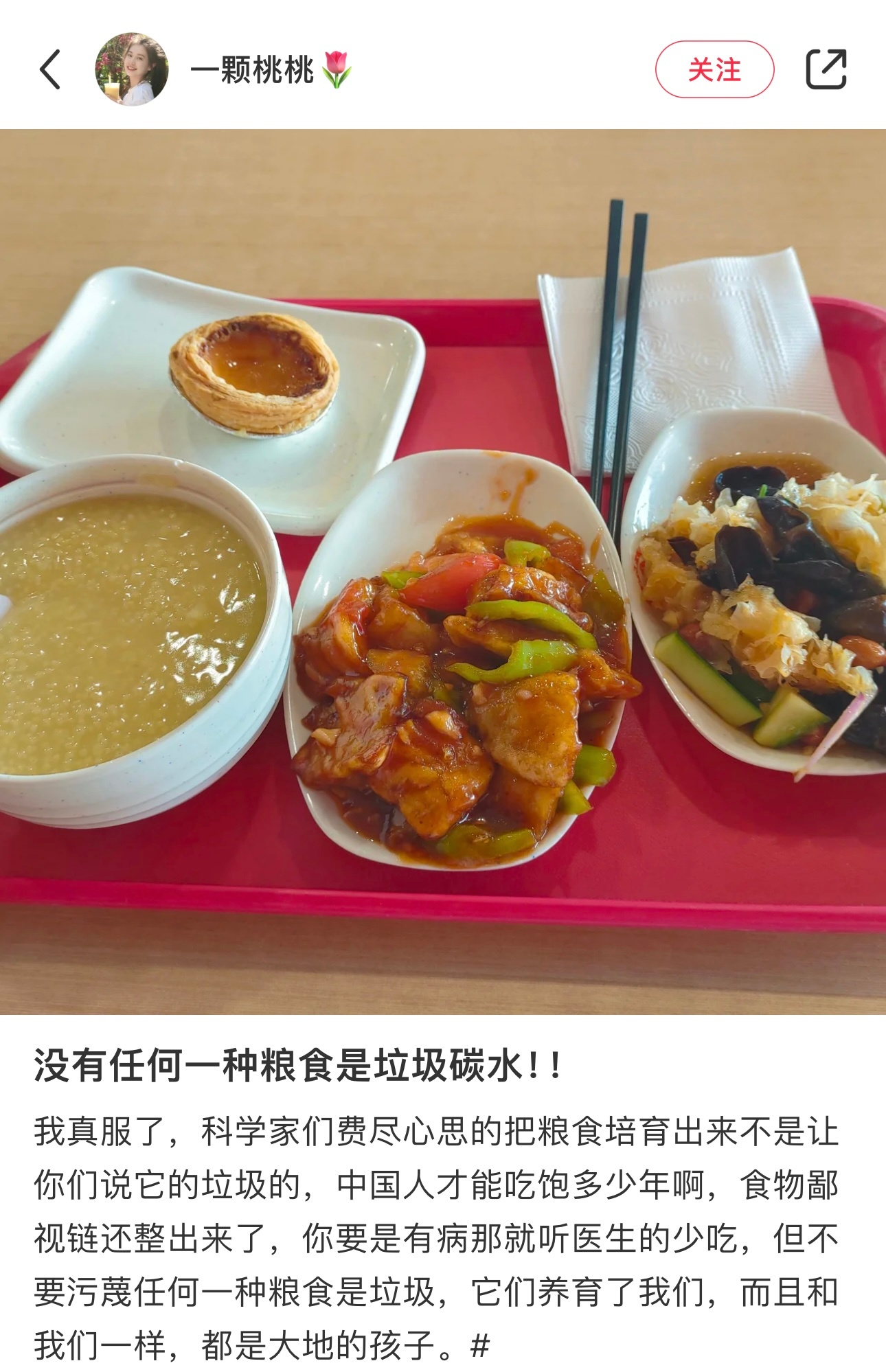Open the profile avatar of 一颗桃桃
Image resolution: width=886 pixels, height=1372 pixels.
tap(132, 69)
